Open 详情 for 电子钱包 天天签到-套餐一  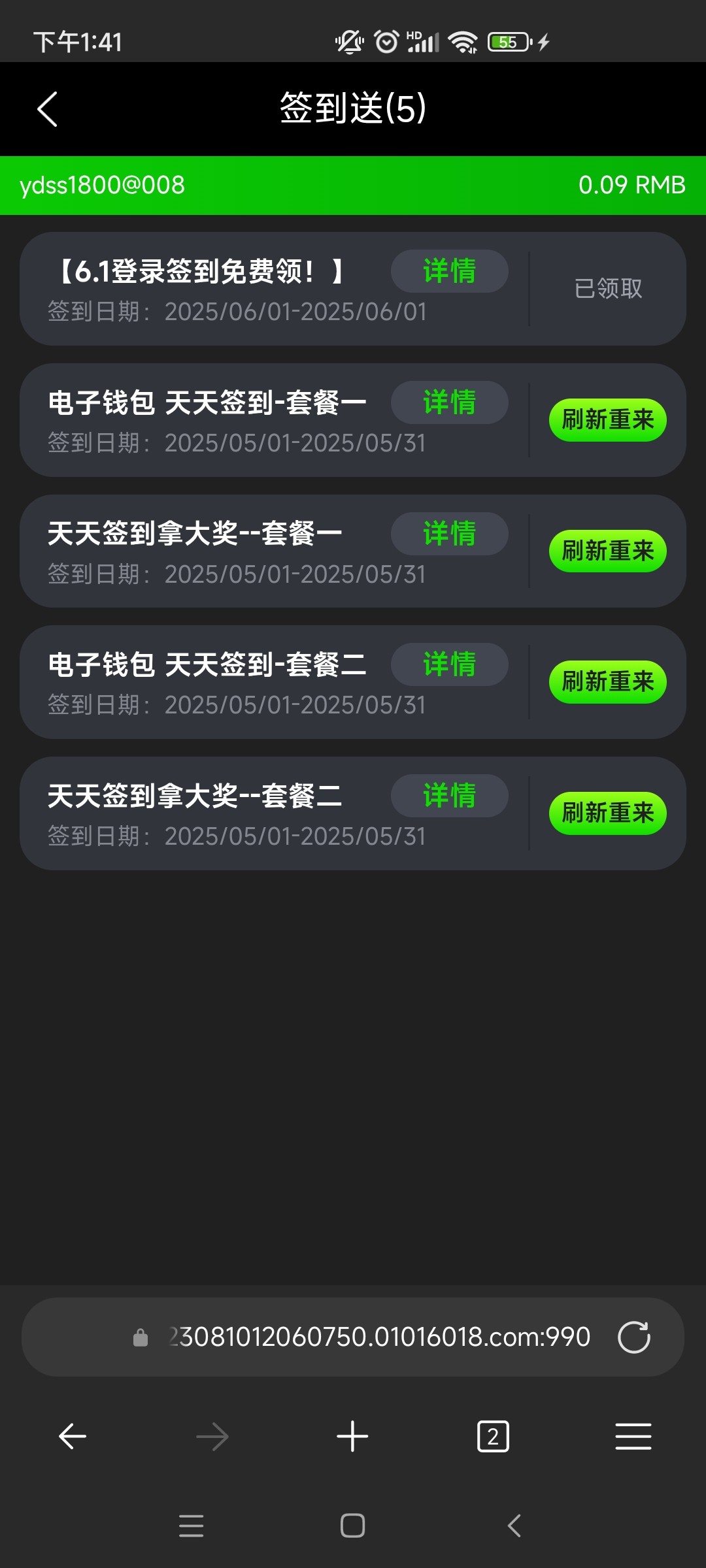(x=450, y=402)
